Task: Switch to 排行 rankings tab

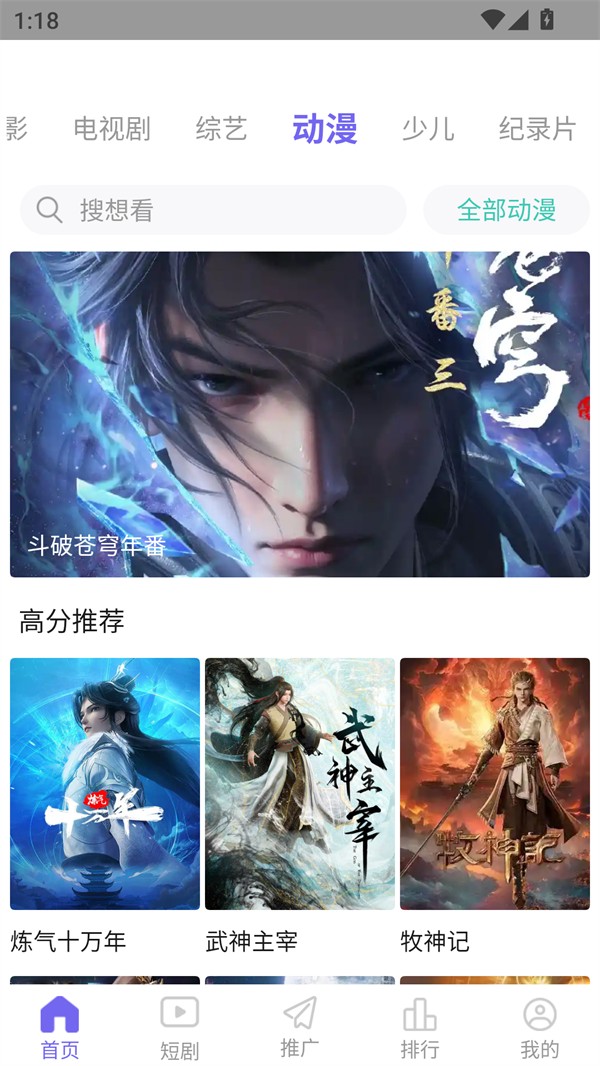Action: coord(420,1028)
